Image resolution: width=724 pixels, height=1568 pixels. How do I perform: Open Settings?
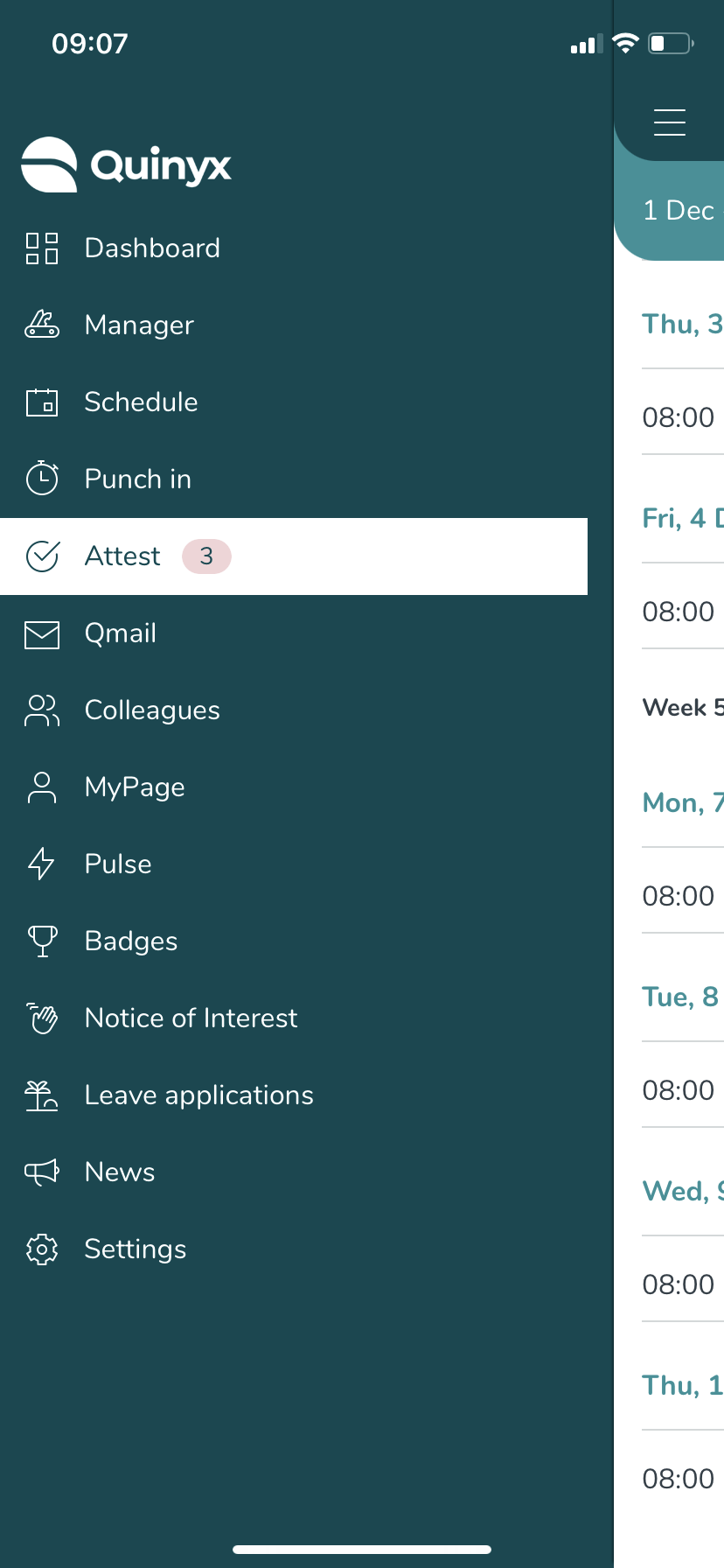click(294, 1249)
